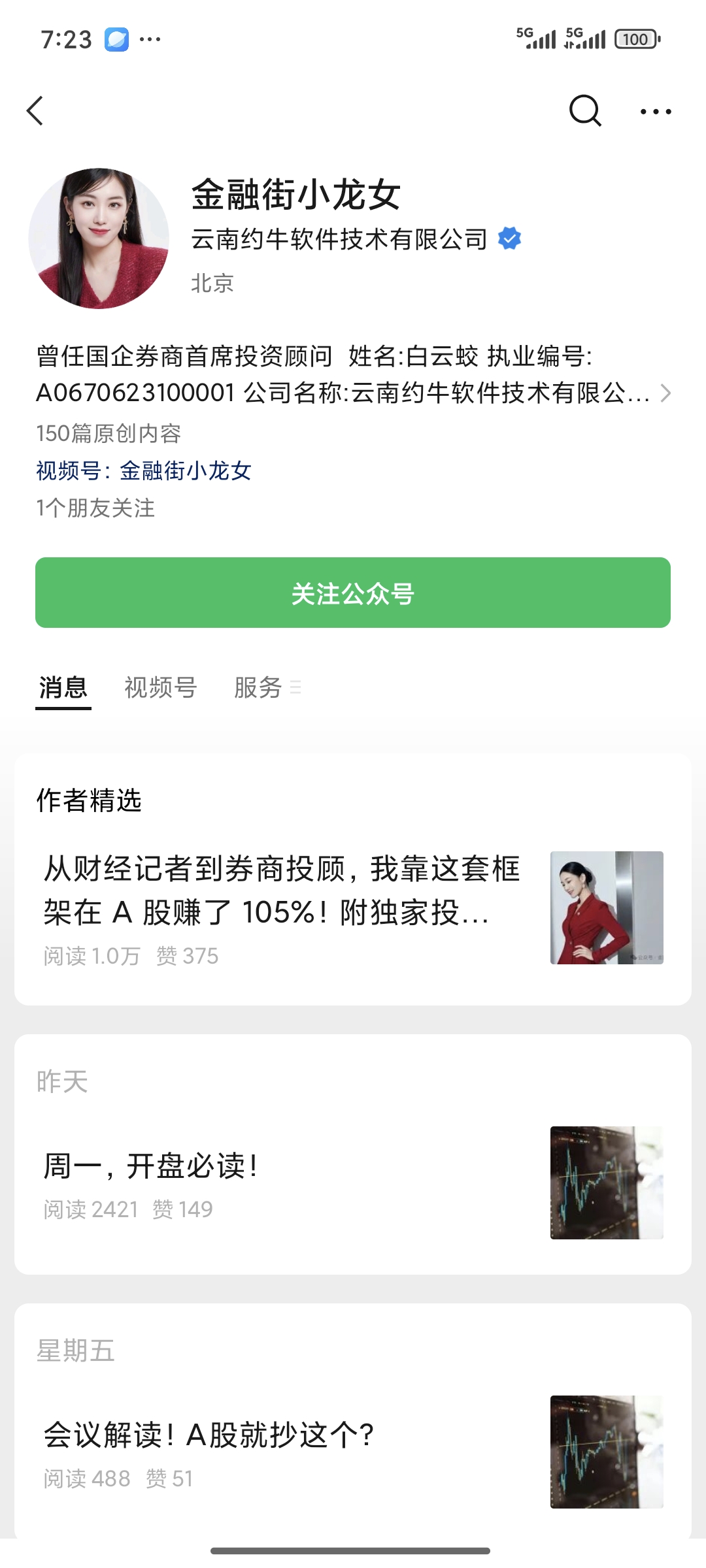
Task: Open the three-dot overflow menu
Action: [x=655, y=112]
